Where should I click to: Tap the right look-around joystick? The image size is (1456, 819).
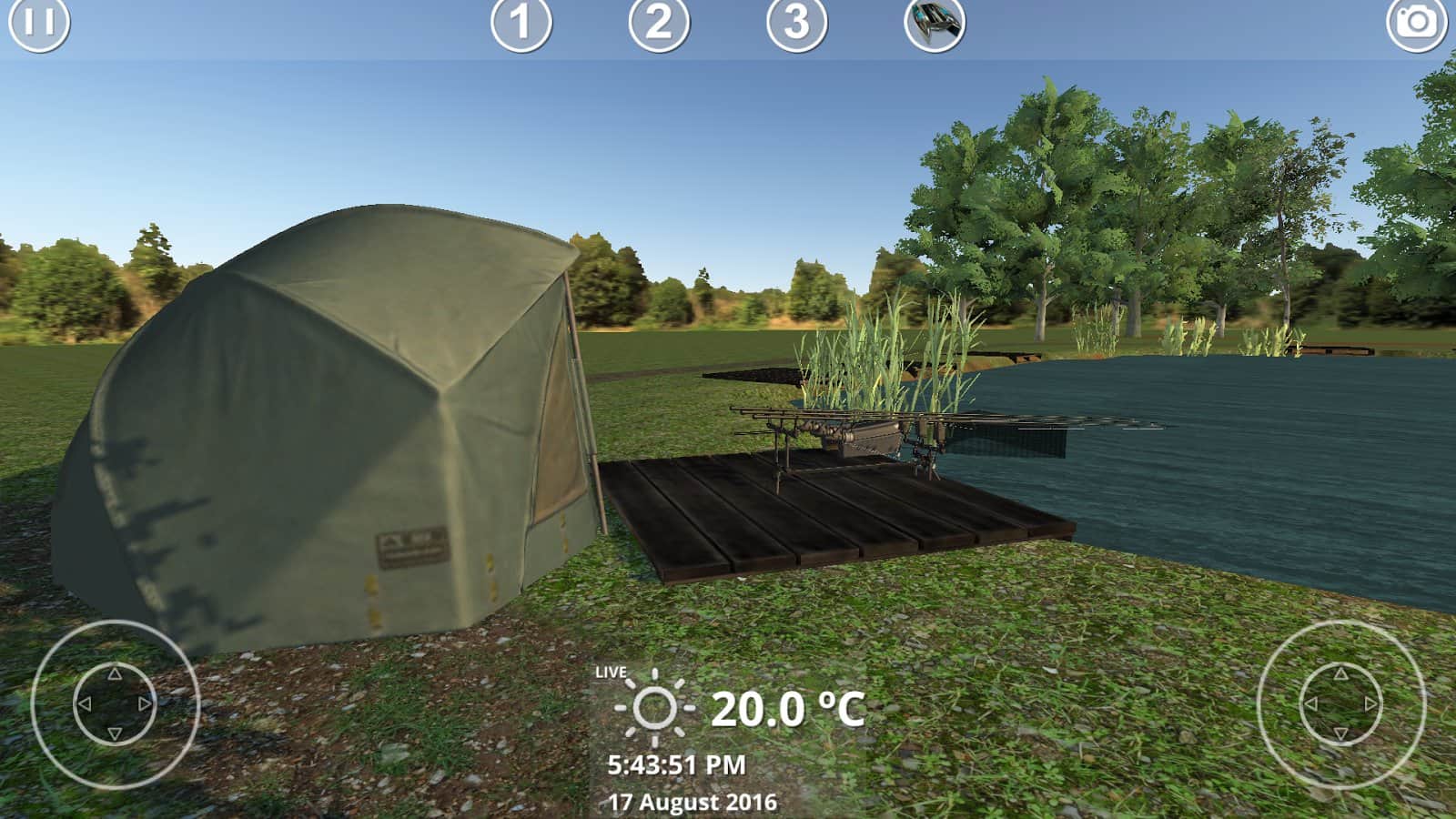click(1340, 704)
